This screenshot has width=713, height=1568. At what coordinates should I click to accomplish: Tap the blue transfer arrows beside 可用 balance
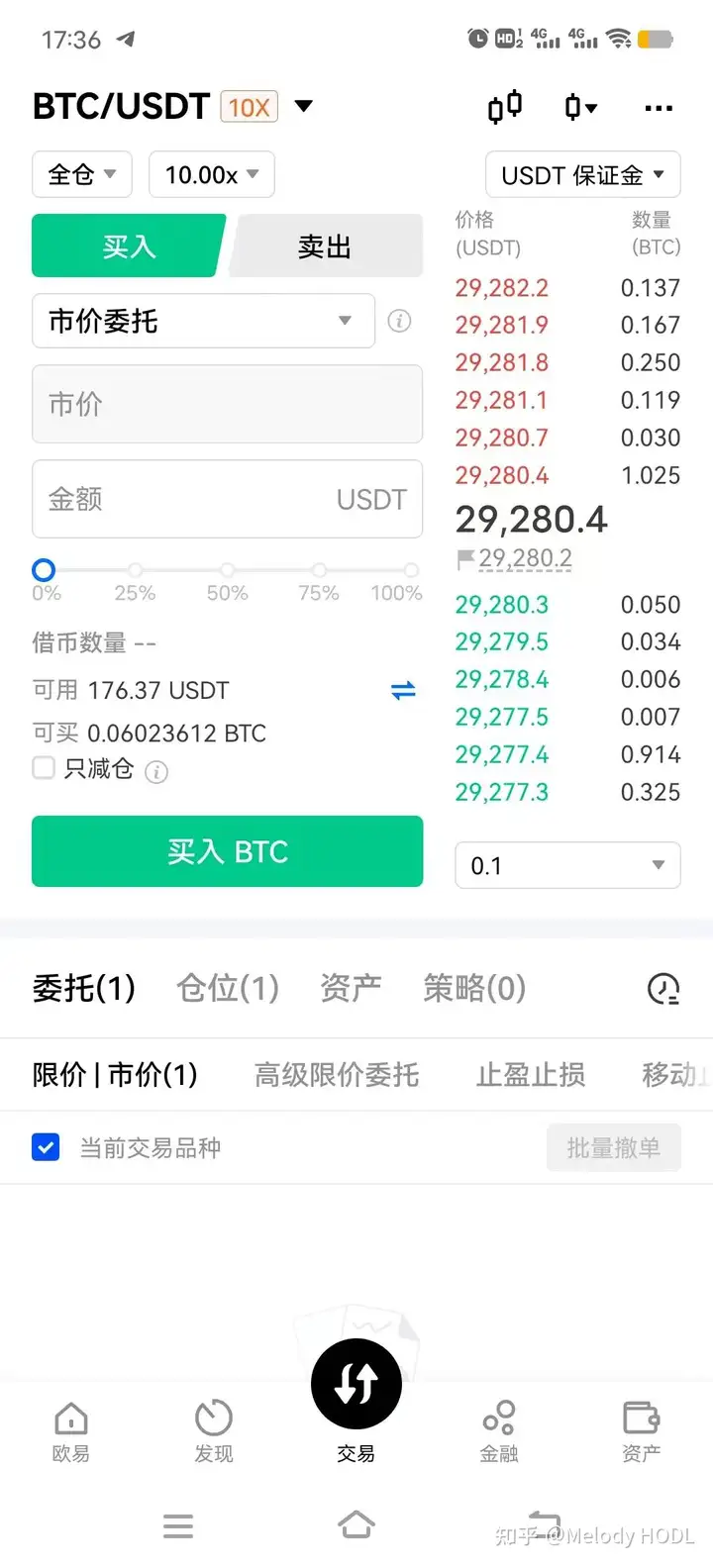pyautogui.click(x=403, y=690)
